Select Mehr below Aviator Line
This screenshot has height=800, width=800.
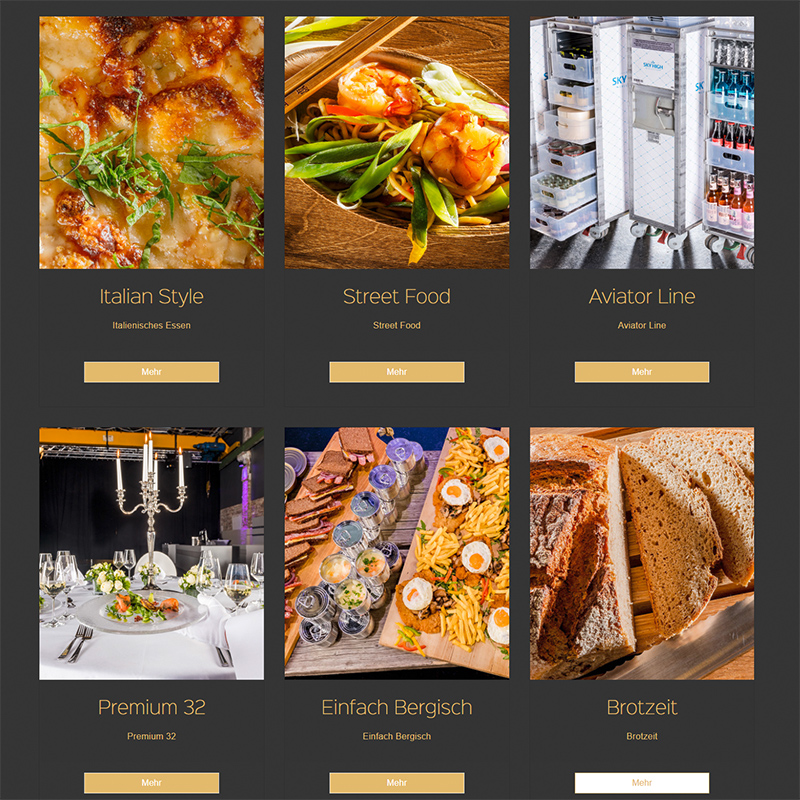641,372
